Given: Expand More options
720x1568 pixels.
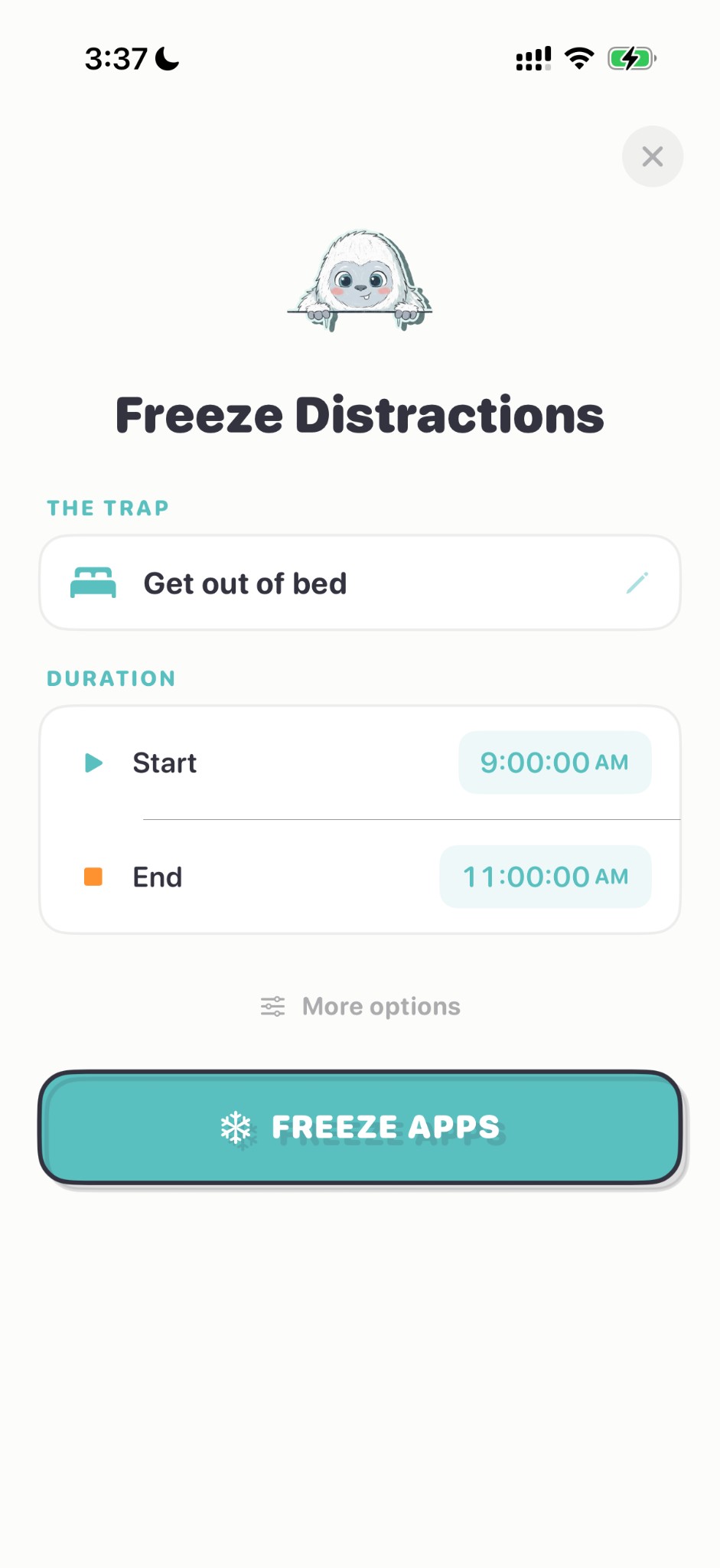Looking at the screenshot, I should [380, 1006].
